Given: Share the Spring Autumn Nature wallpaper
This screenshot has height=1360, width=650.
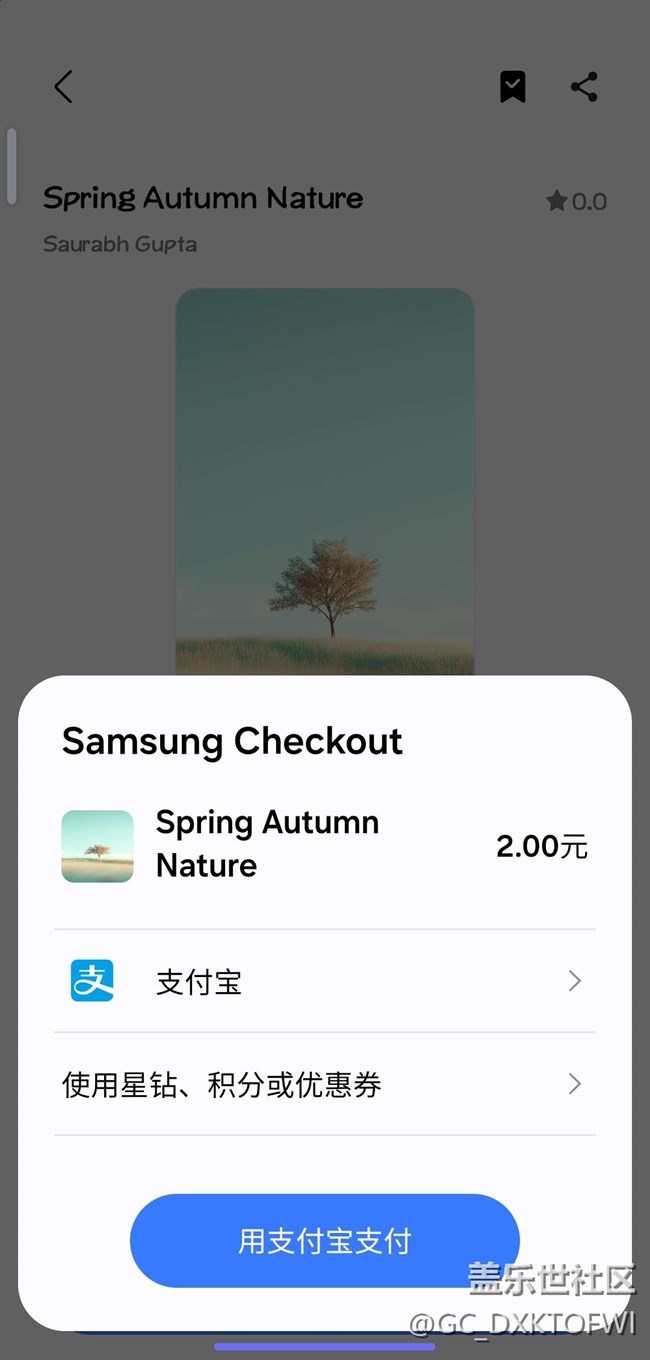Looking at the screenshot, I should coord(584,87).
